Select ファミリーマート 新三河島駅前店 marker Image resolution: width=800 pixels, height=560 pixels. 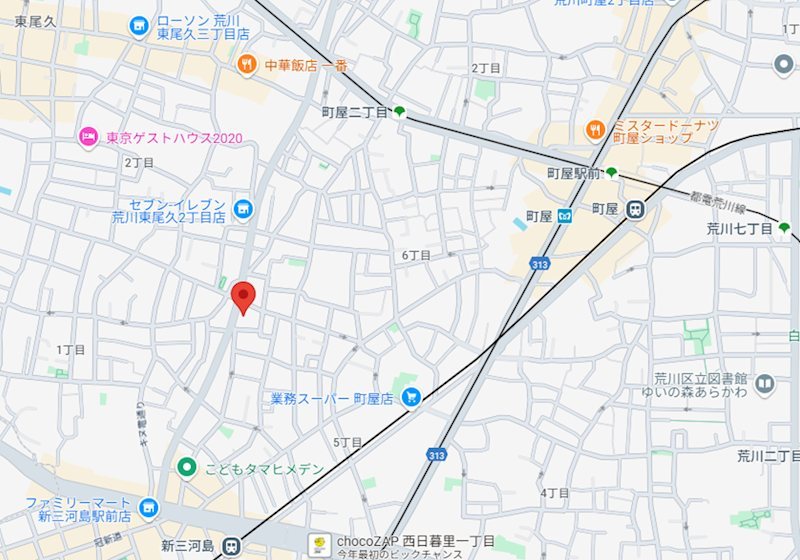tap(149, 507)
